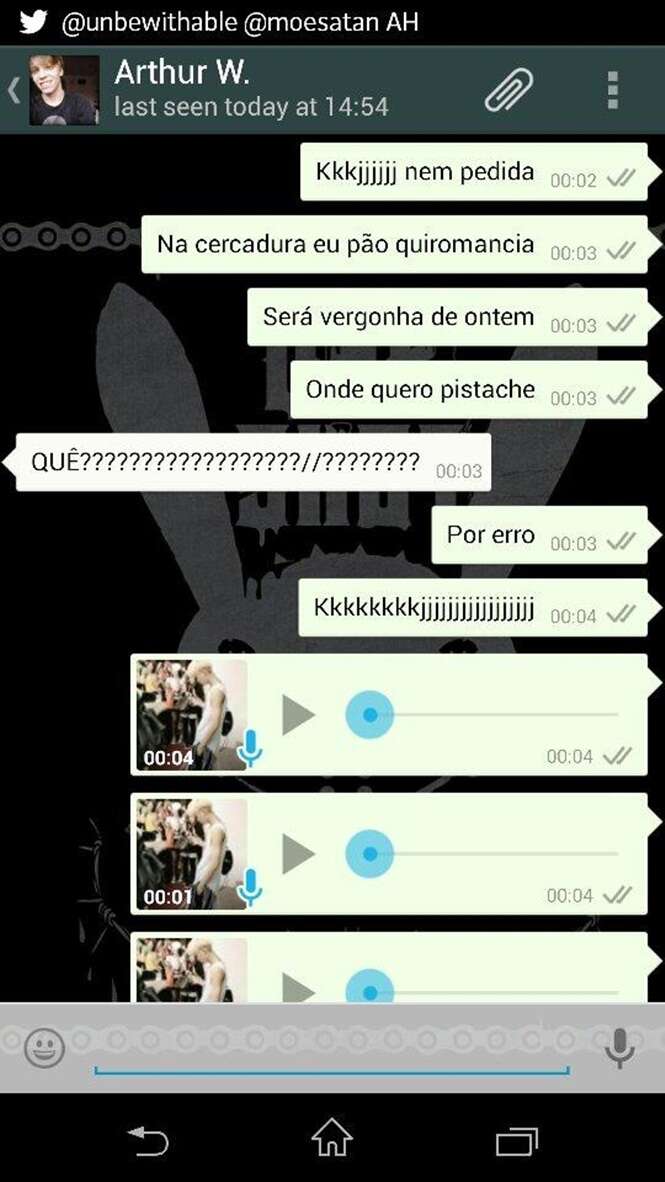This screenshot has height=1182, width=665.
Task: Open the attachment paperclip menu
Action: click(x=509, y=90)
